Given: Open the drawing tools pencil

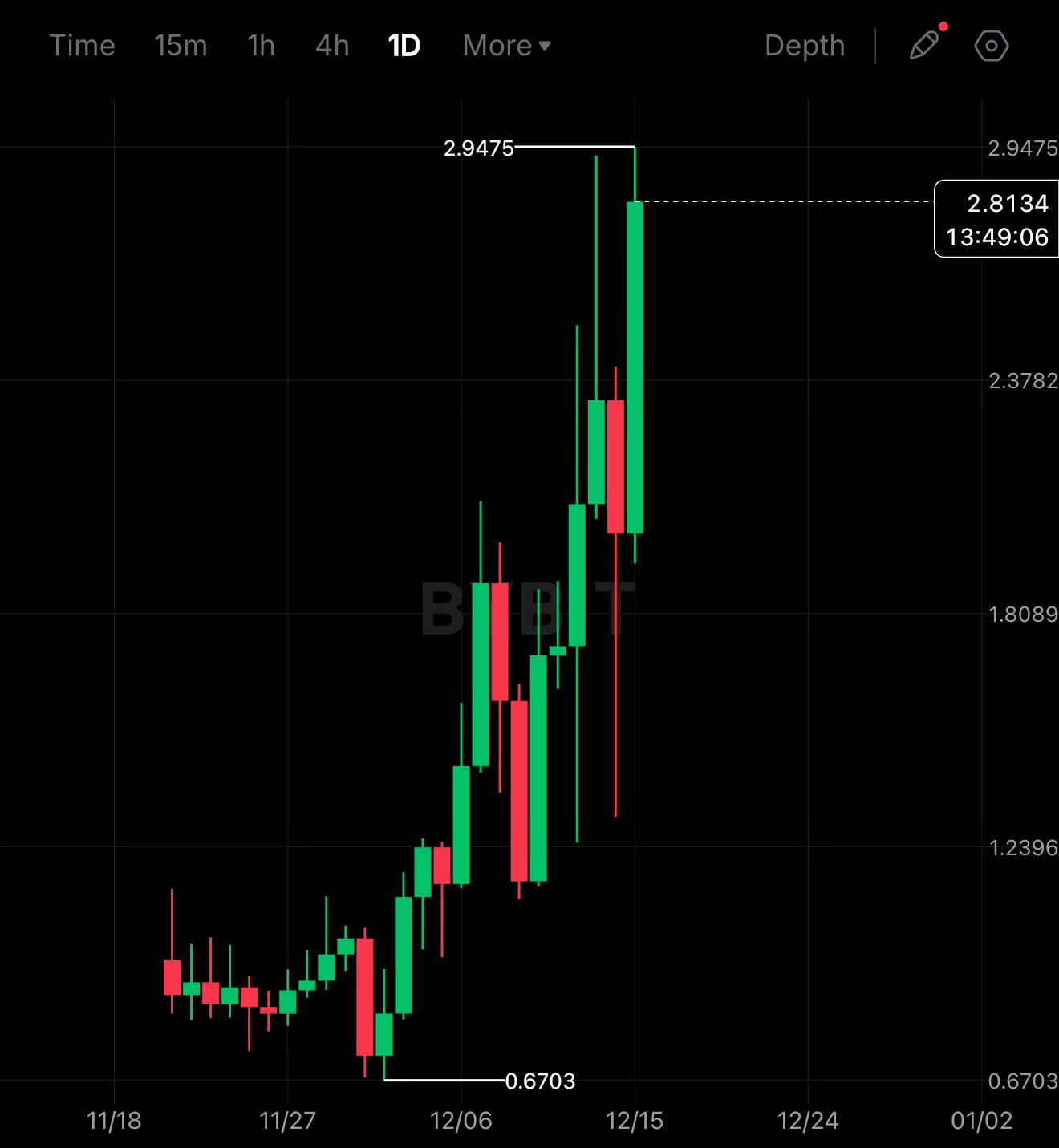Looking at the screenshot, I should (x=924, y=46).
